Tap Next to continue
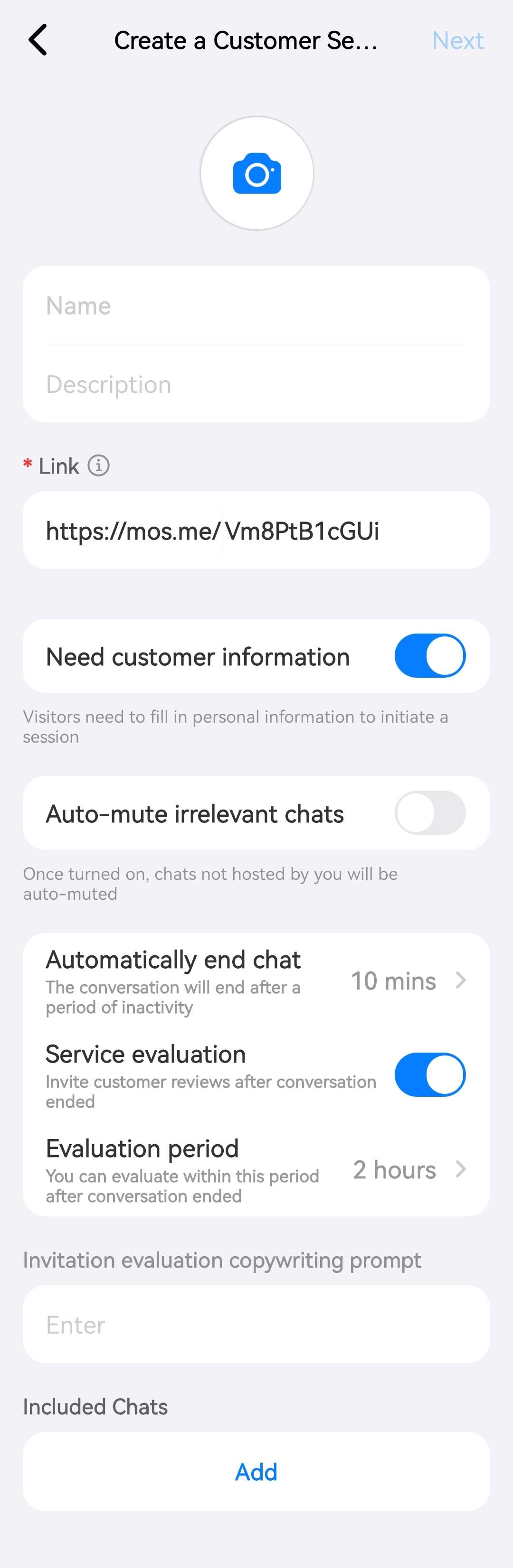 point(457,41)
